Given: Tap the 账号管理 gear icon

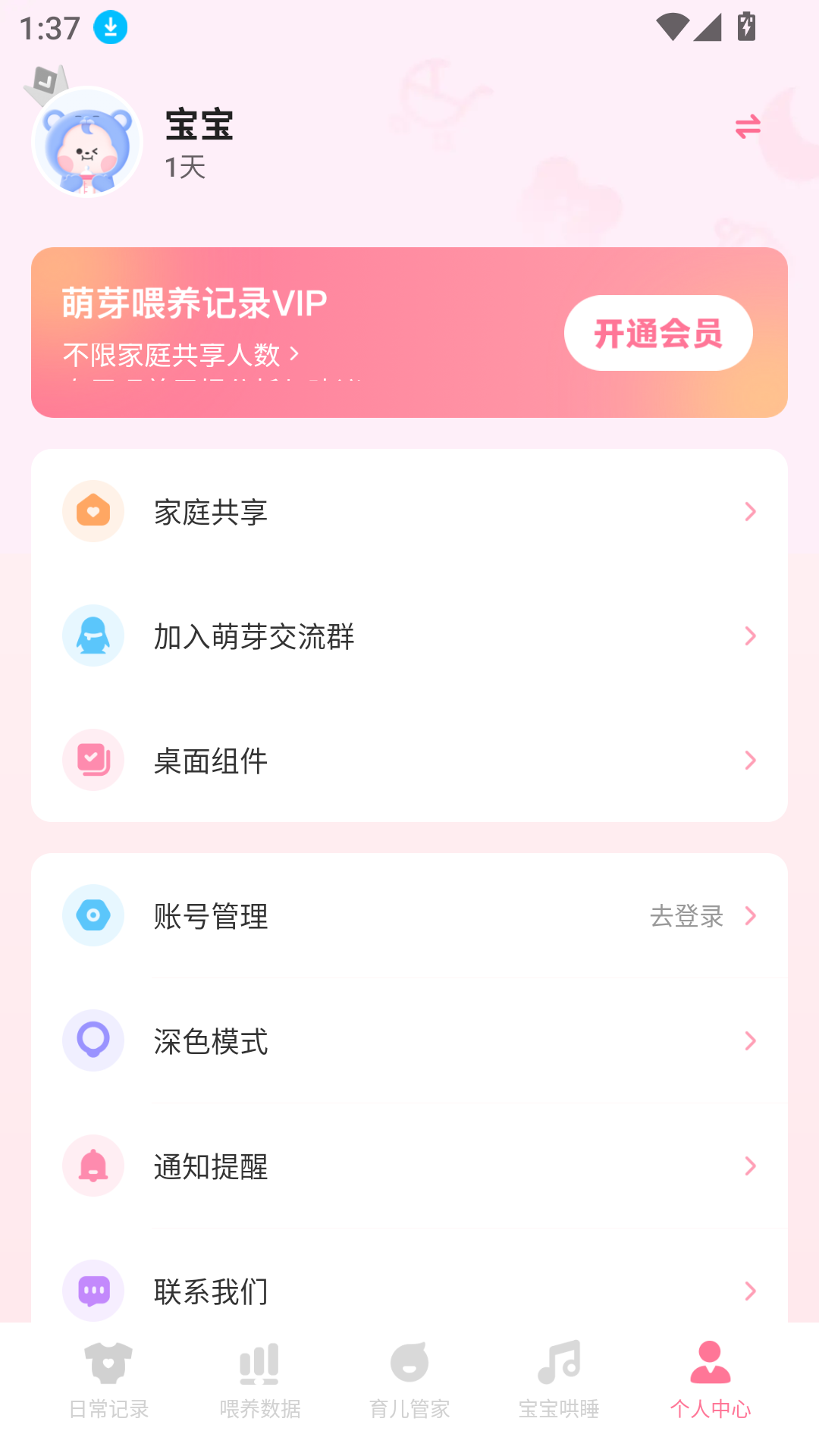Looking at the screenshot, I should point(93,915).
